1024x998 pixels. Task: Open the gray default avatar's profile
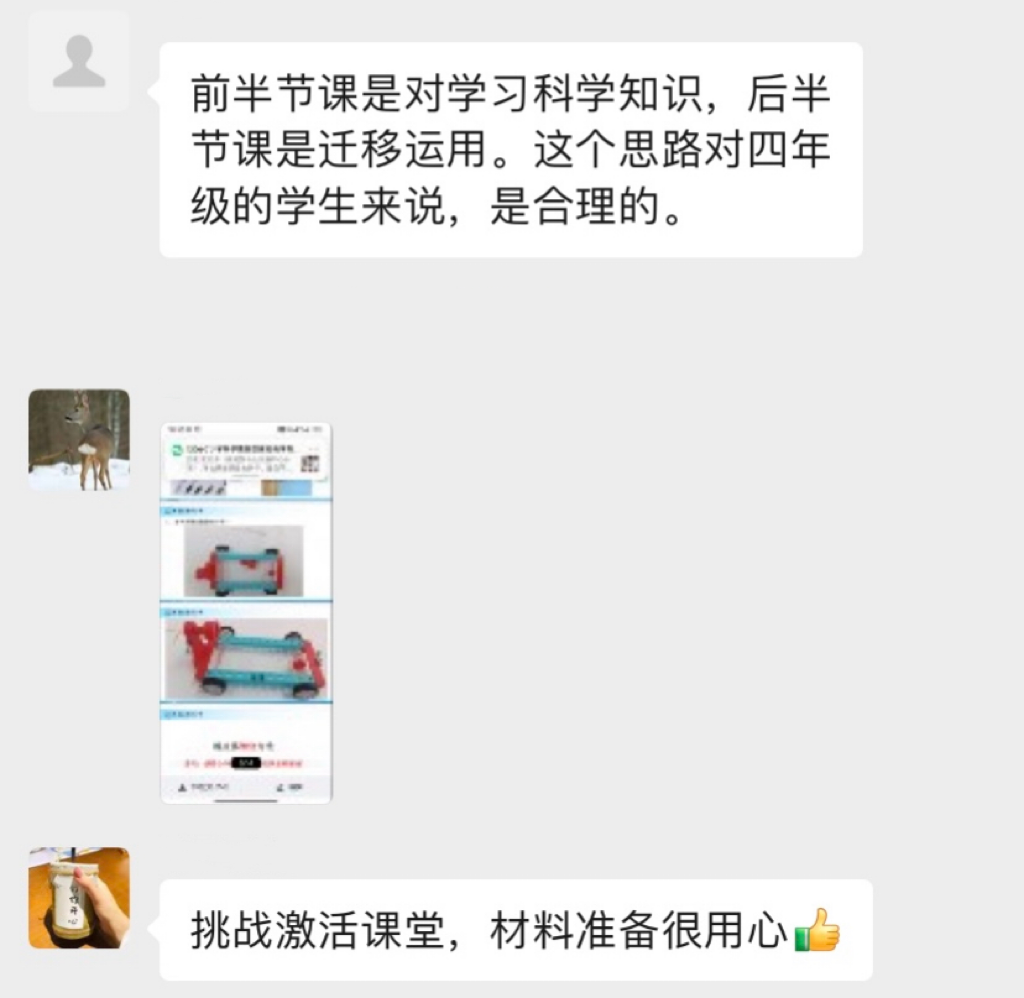pyautogui.click(x=79, y=62)
